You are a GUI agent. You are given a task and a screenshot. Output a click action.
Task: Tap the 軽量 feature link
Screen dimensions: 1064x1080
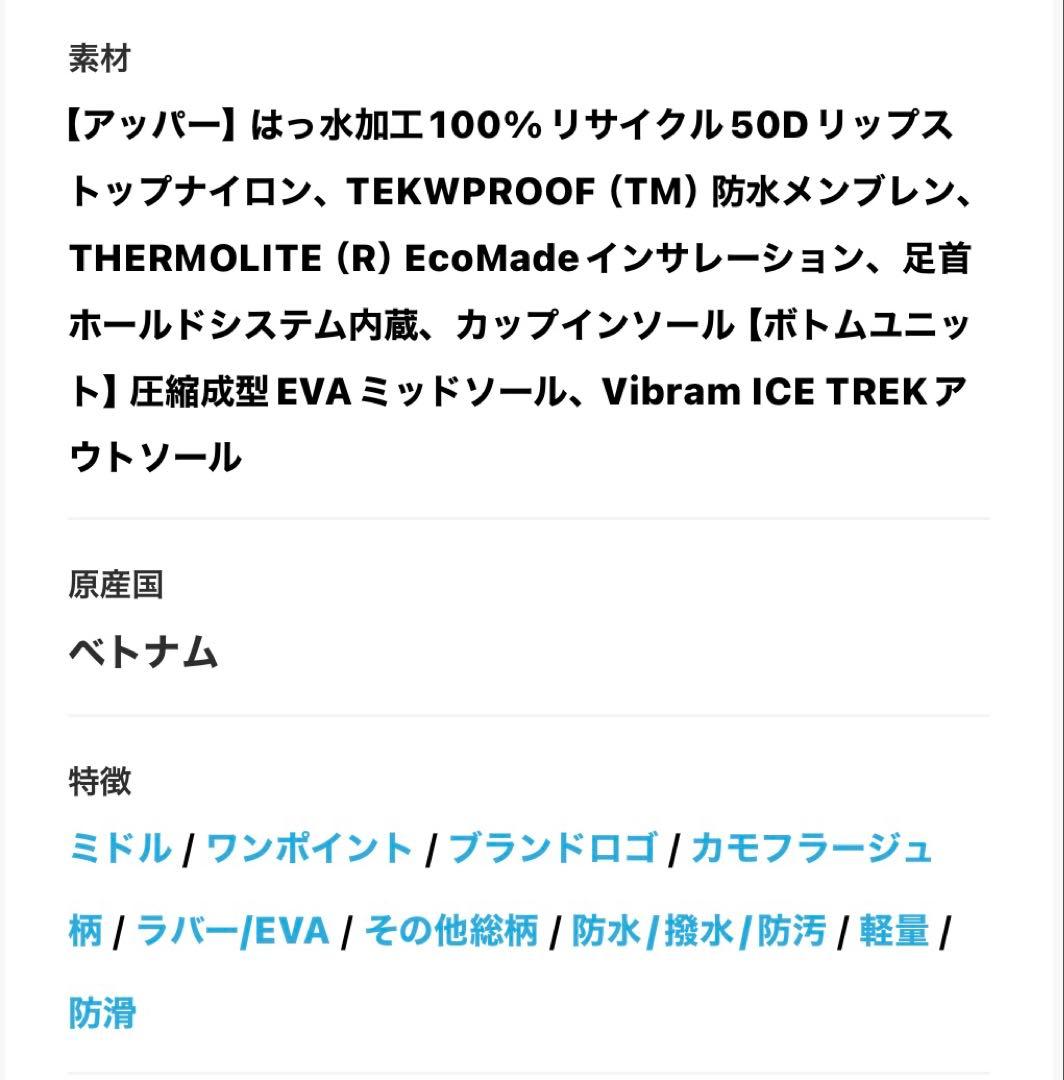pyautogui.click(x=893, y=931)
